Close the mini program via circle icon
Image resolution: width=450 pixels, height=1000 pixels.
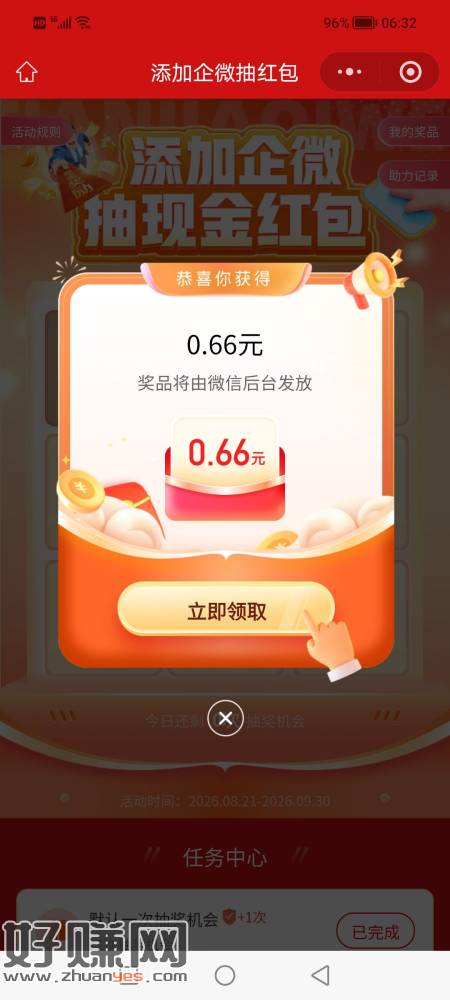[410, 72]
